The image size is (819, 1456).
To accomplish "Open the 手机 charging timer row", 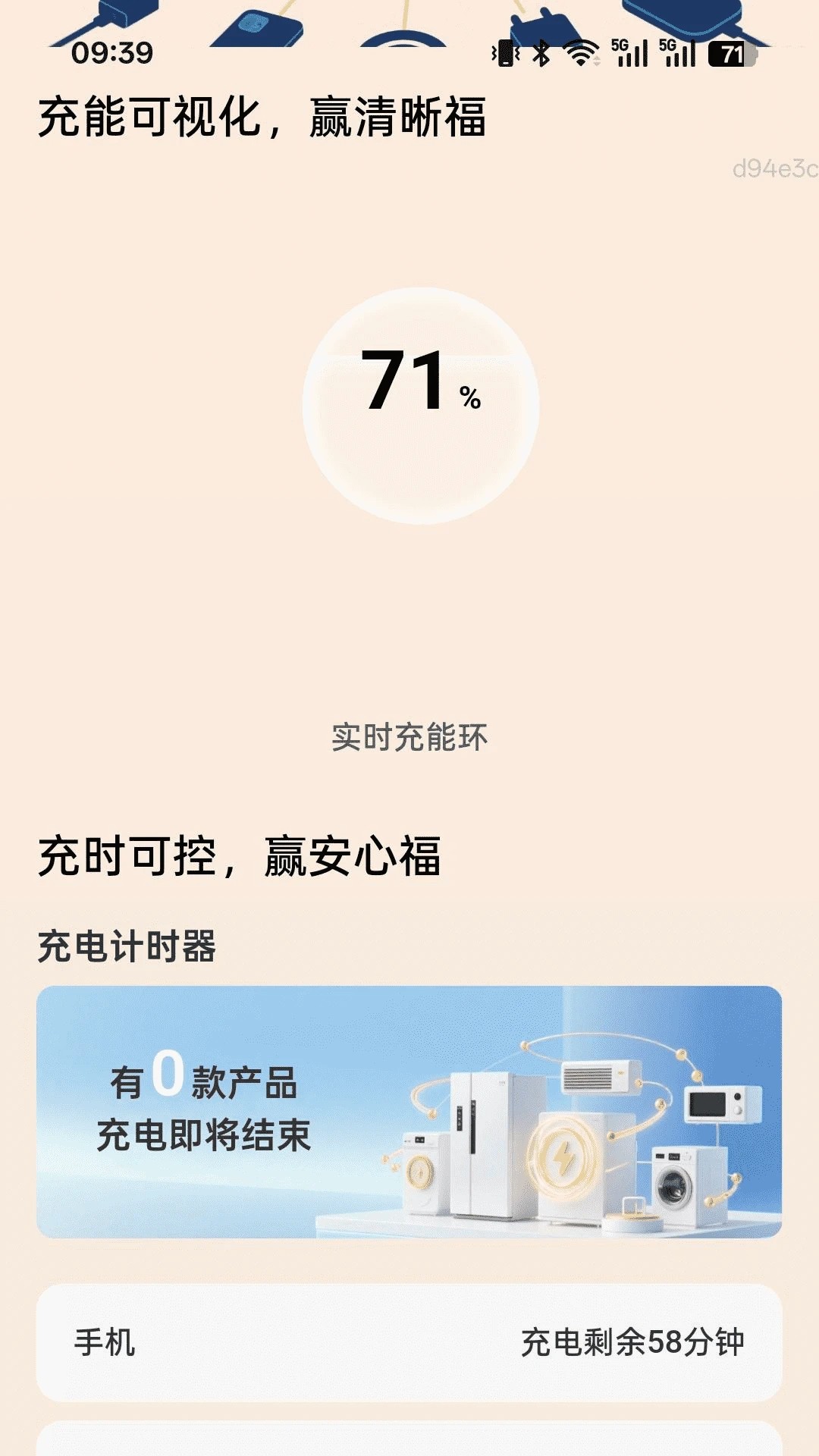I will (409, 1342).
